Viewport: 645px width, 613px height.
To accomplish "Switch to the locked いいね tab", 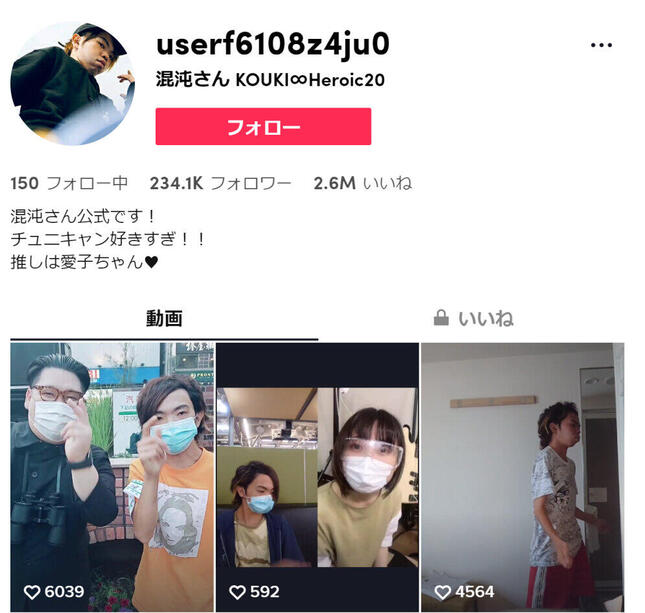I will pos(472,319).
